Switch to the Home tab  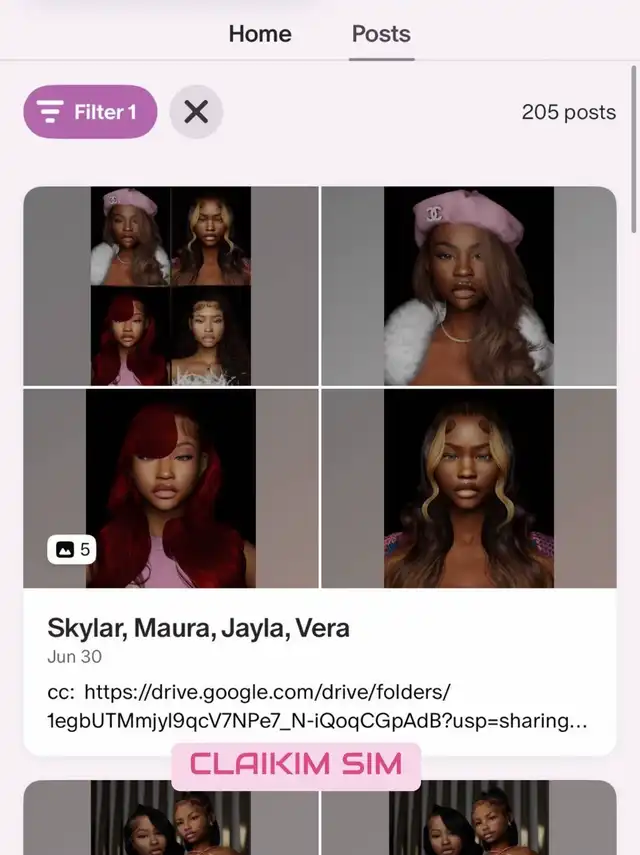point(260,34)
